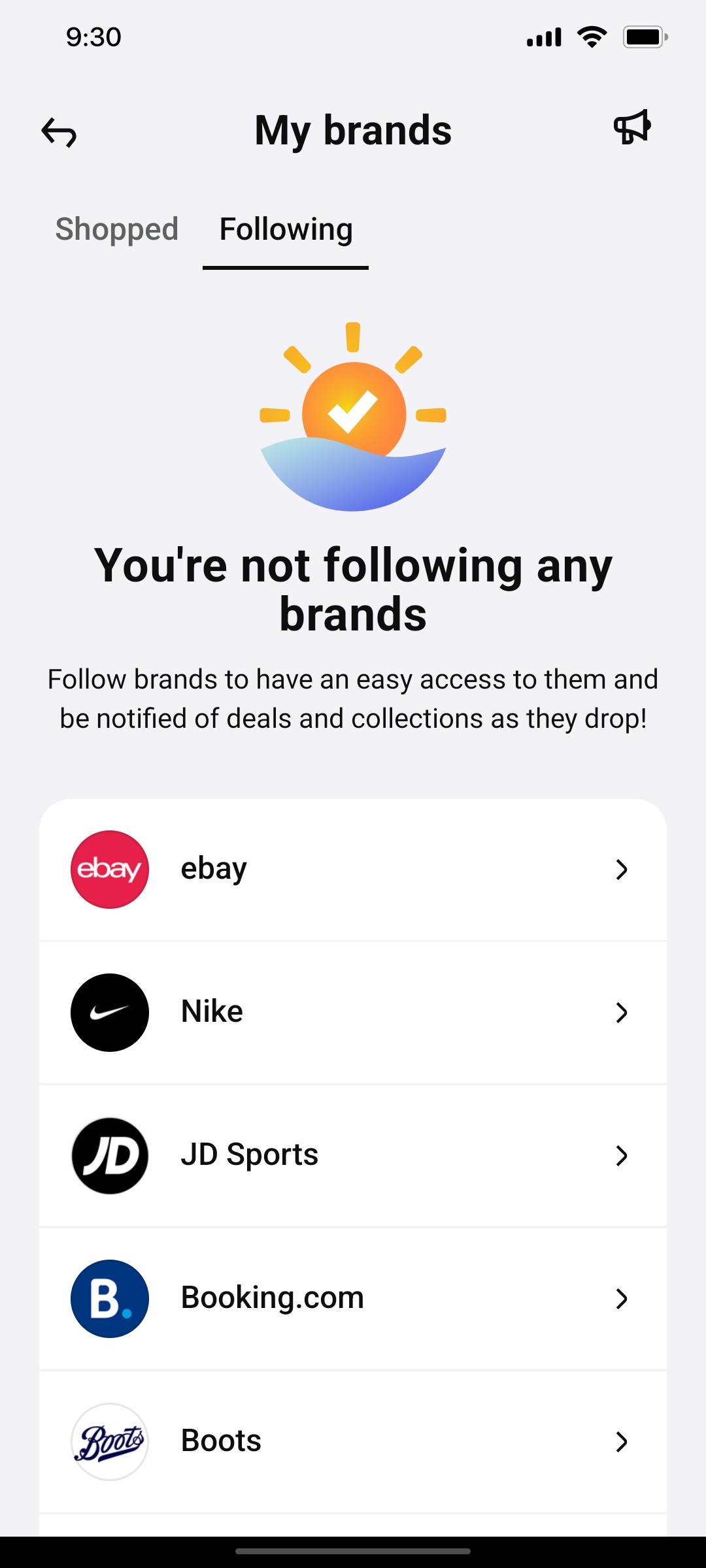The width and height of the screenshot is (706, 1568).
Task: Tap the Nike swoosh logo
Action: 109,1012
